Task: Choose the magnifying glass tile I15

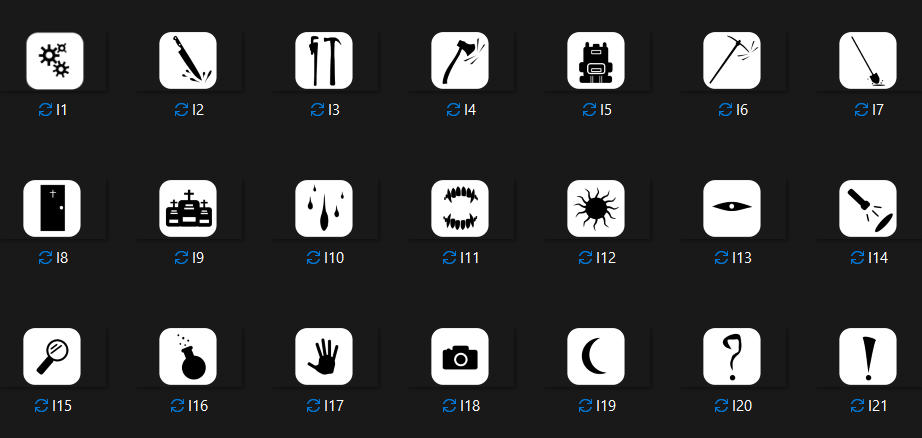Action: (53, 357)
